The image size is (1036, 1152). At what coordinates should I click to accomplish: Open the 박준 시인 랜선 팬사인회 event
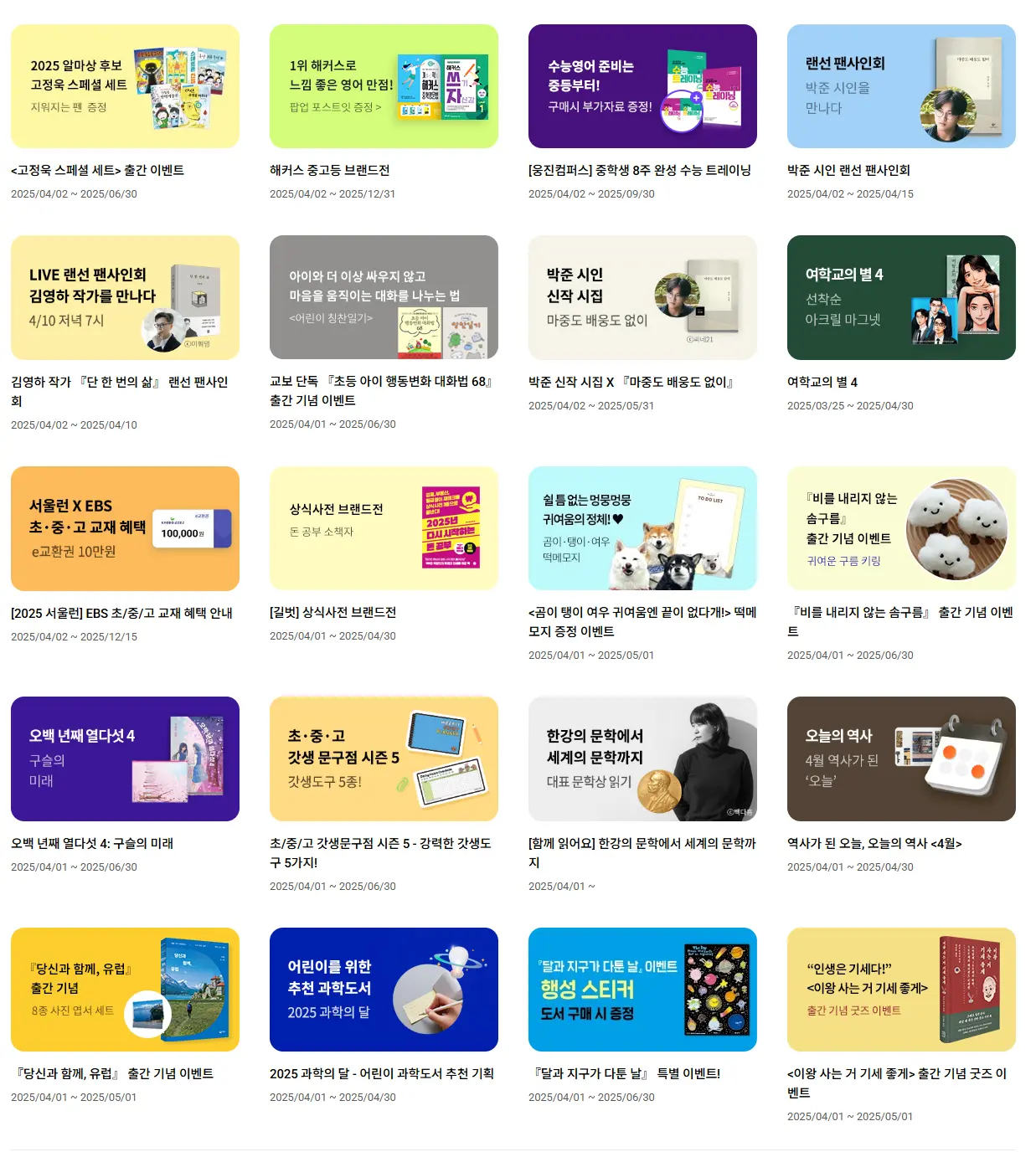[x=901, y=86]
